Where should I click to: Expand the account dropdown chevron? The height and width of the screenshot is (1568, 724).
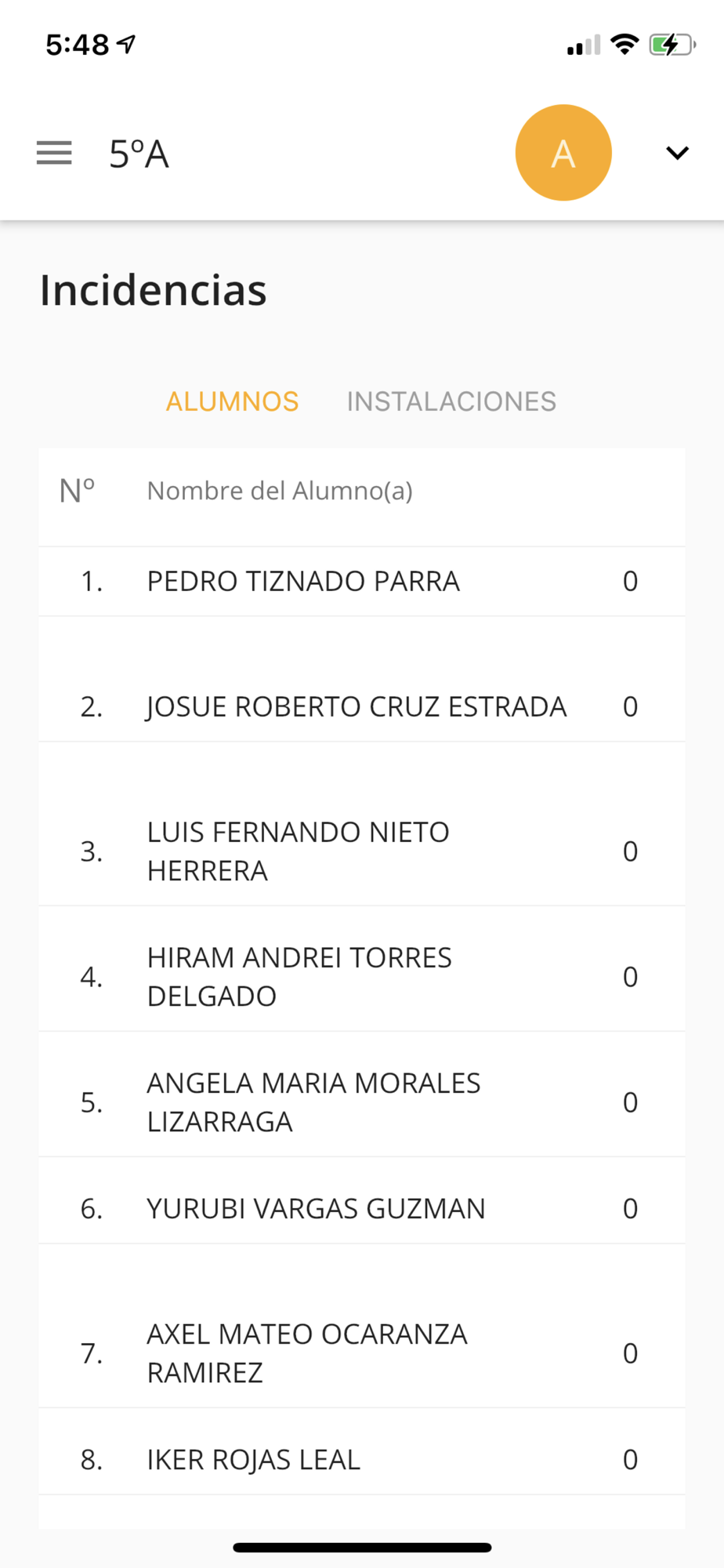[678, 153]
